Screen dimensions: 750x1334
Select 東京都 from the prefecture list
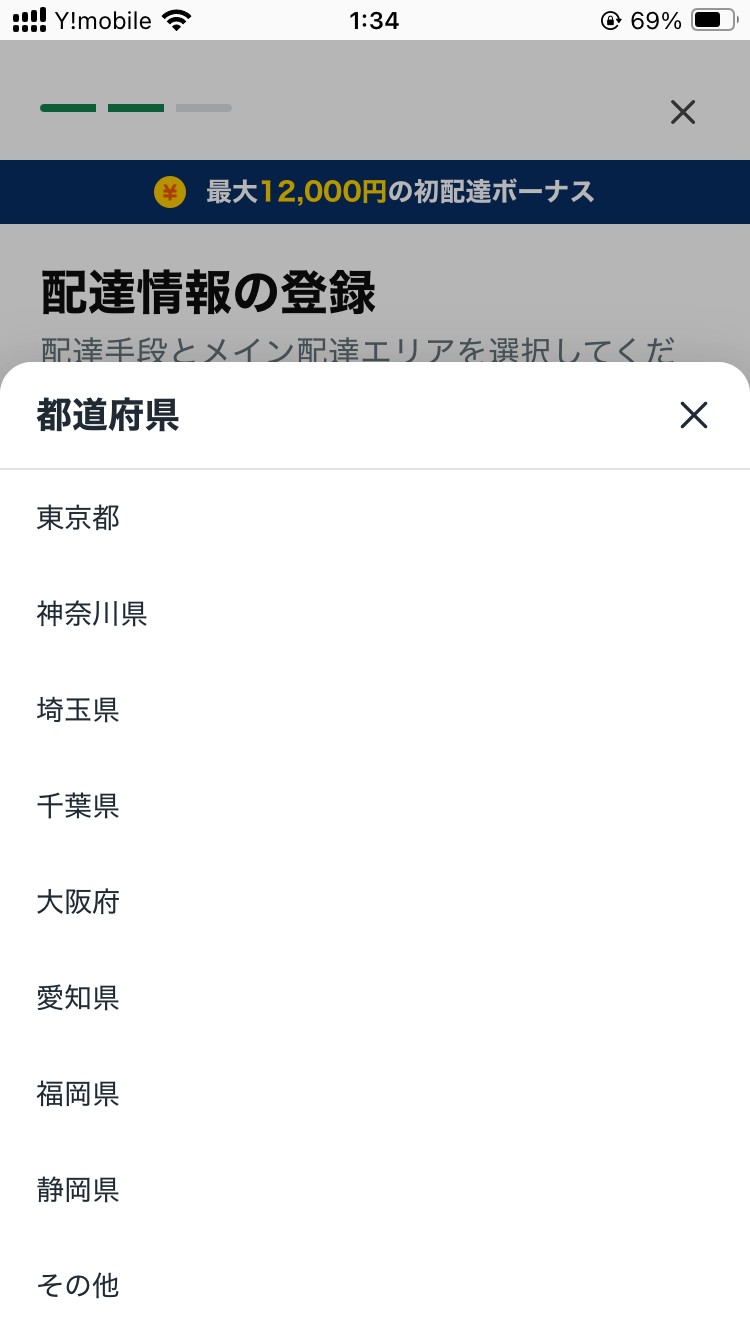point(78,518)
